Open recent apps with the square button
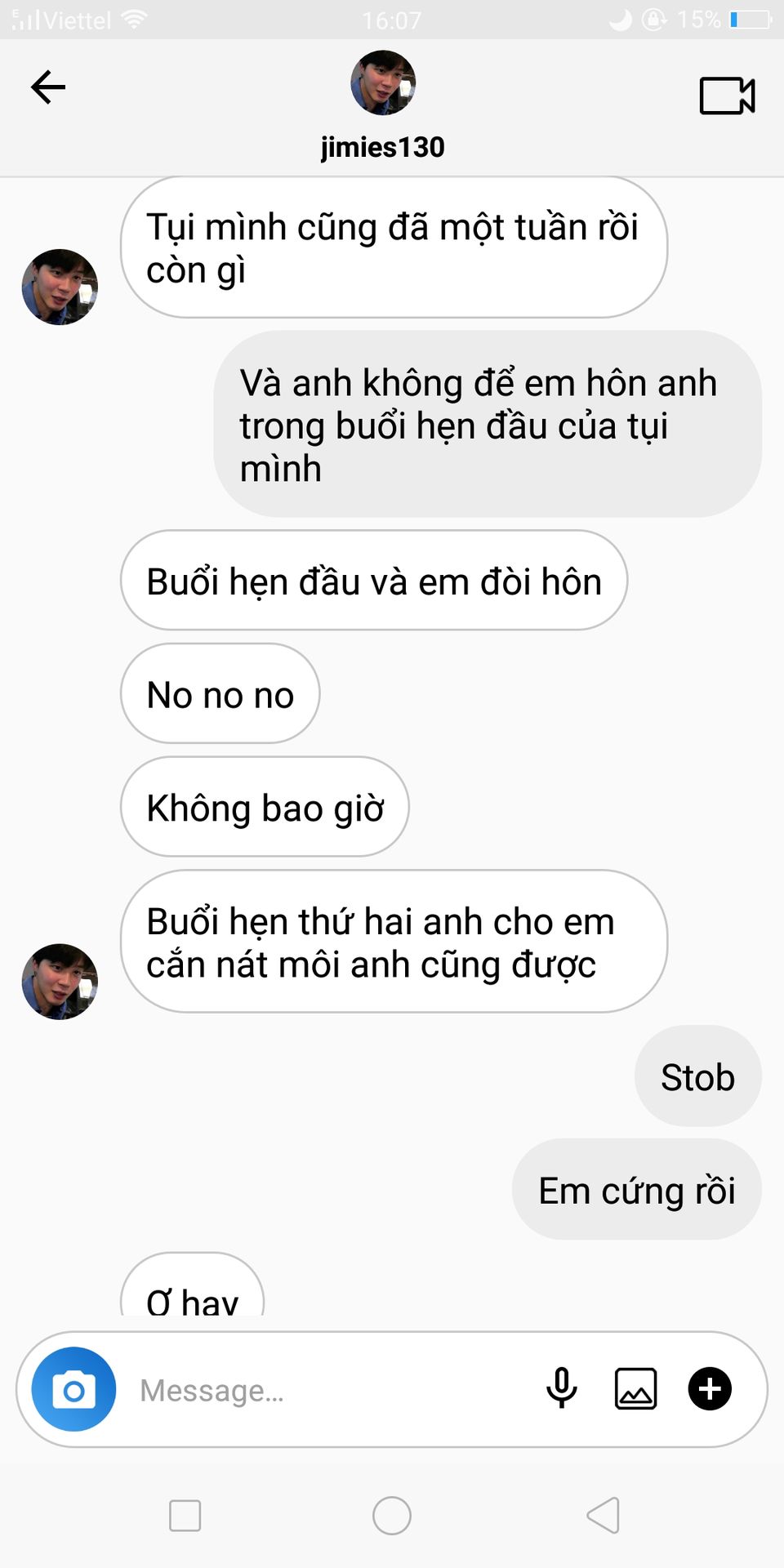This screenshot has width=784, height=1568. coord(185,1516)
